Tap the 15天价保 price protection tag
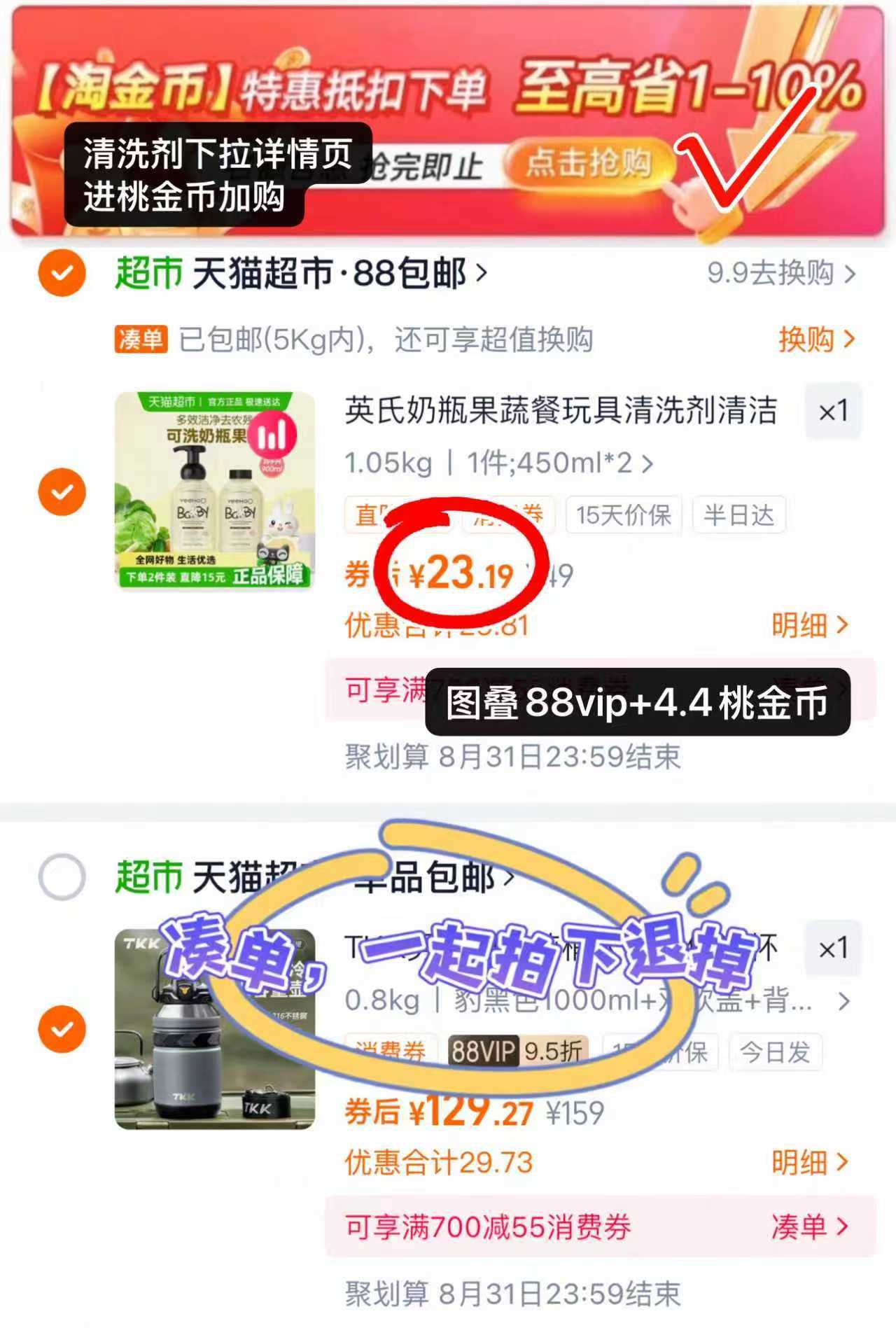 (622, 516)
